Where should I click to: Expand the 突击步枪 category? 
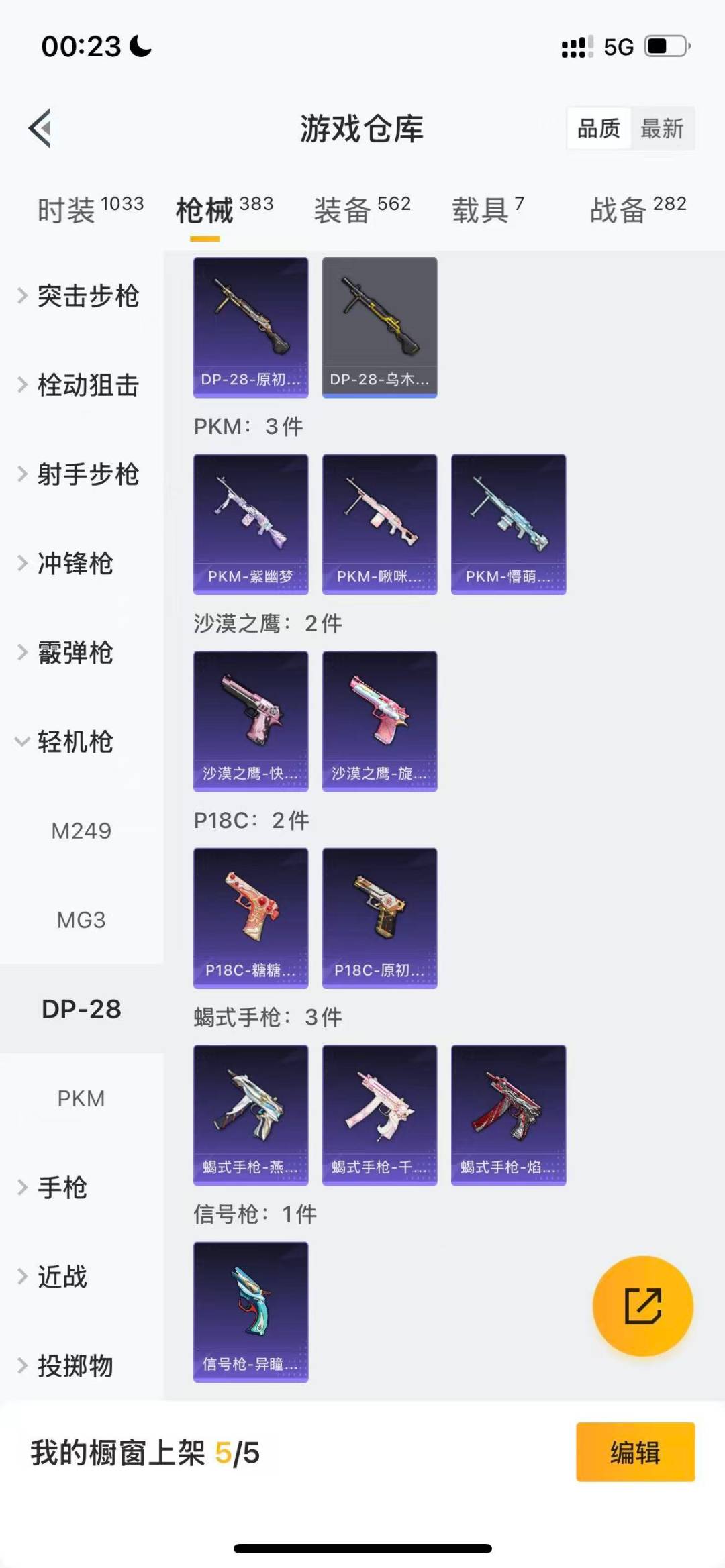click(x=87, y=297)
